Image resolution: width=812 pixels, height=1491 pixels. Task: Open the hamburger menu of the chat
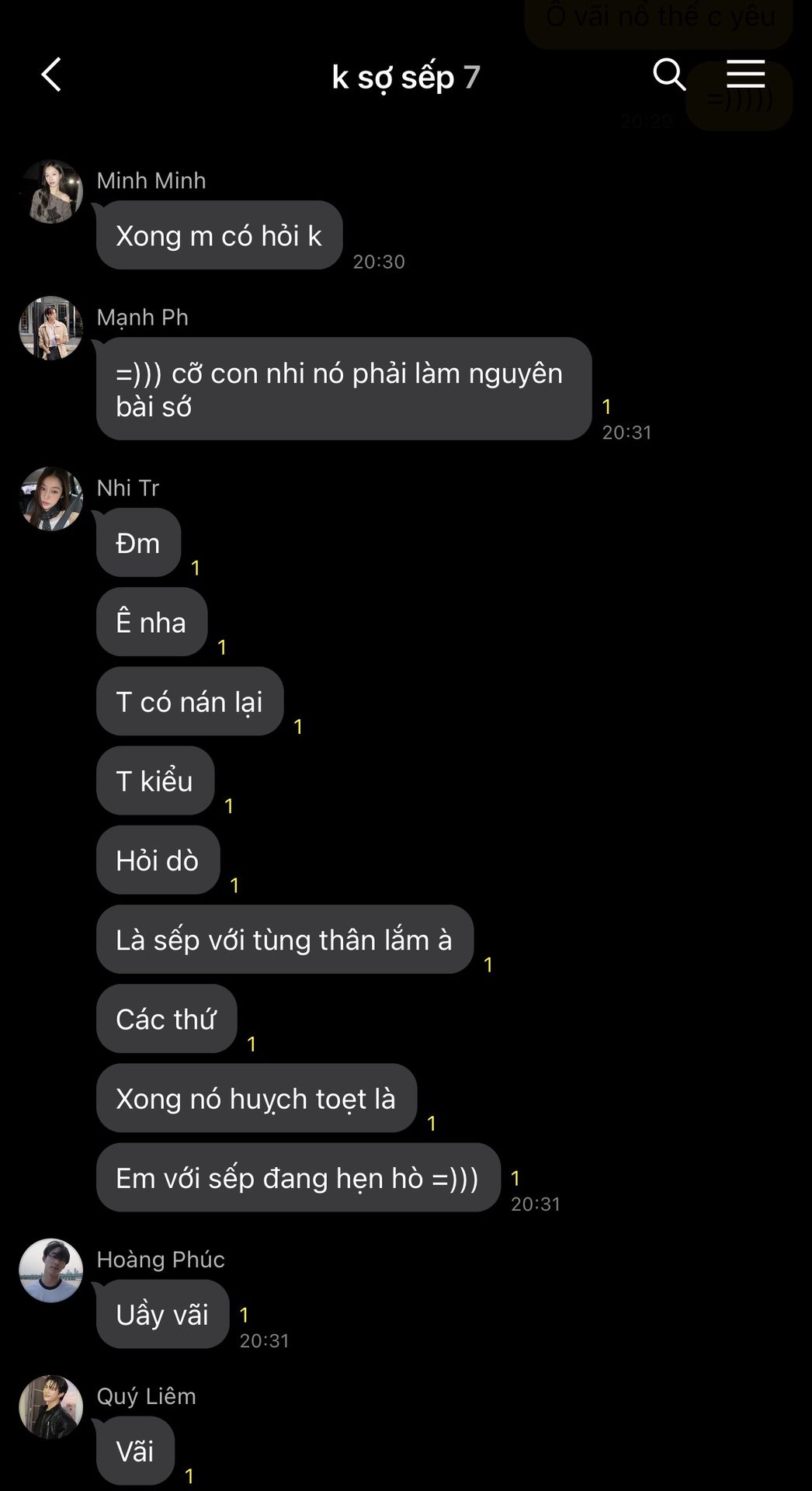point(745,75)
